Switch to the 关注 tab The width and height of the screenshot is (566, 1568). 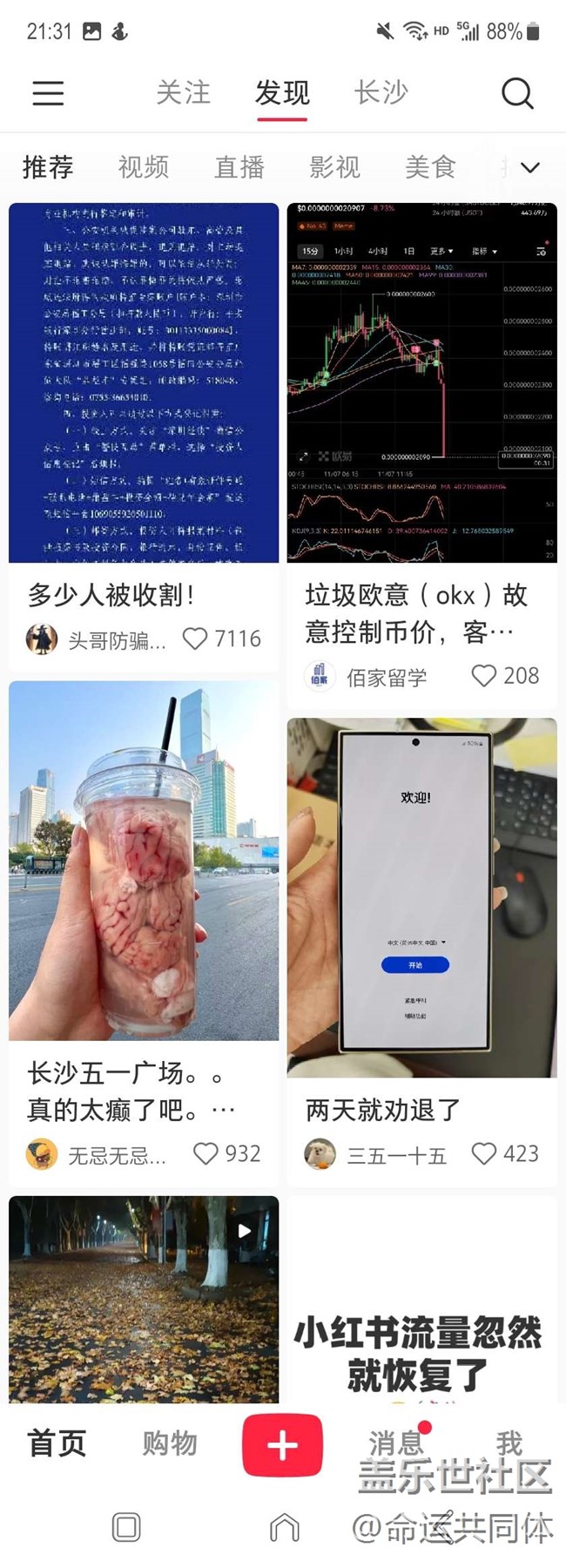(183, 92)
